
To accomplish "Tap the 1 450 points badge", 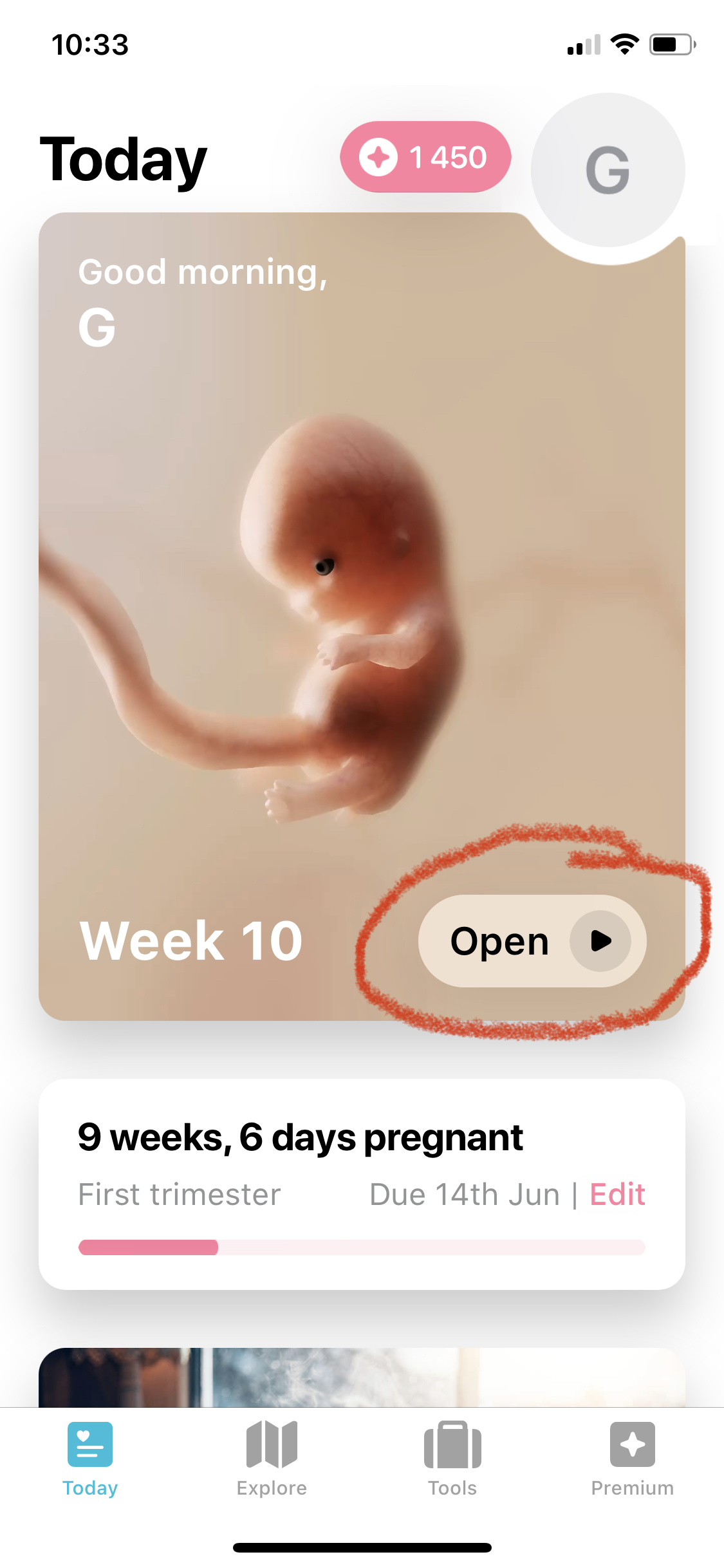I will pyautogui.click(x=425, y=157).
